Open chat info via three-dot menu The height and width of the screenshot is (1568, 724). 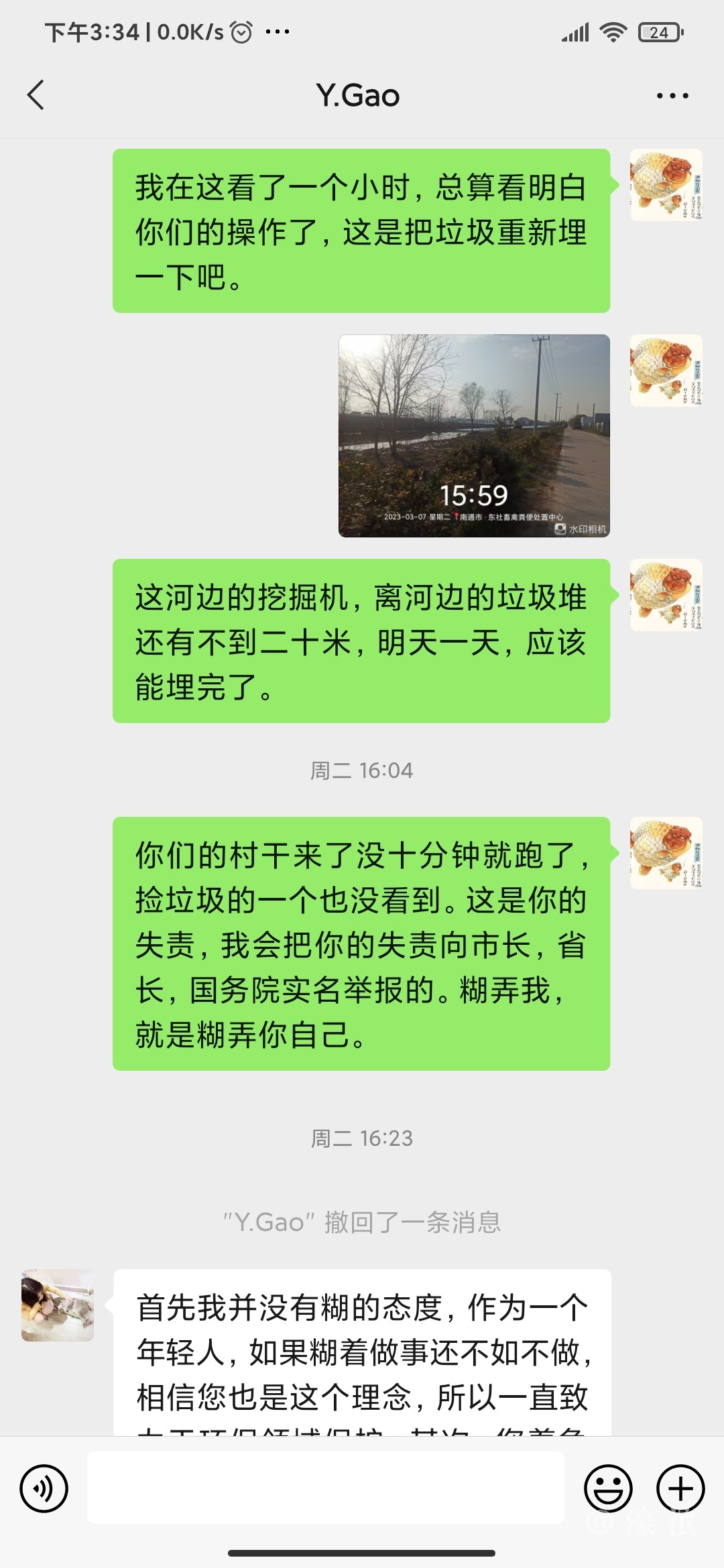point(672,96)
